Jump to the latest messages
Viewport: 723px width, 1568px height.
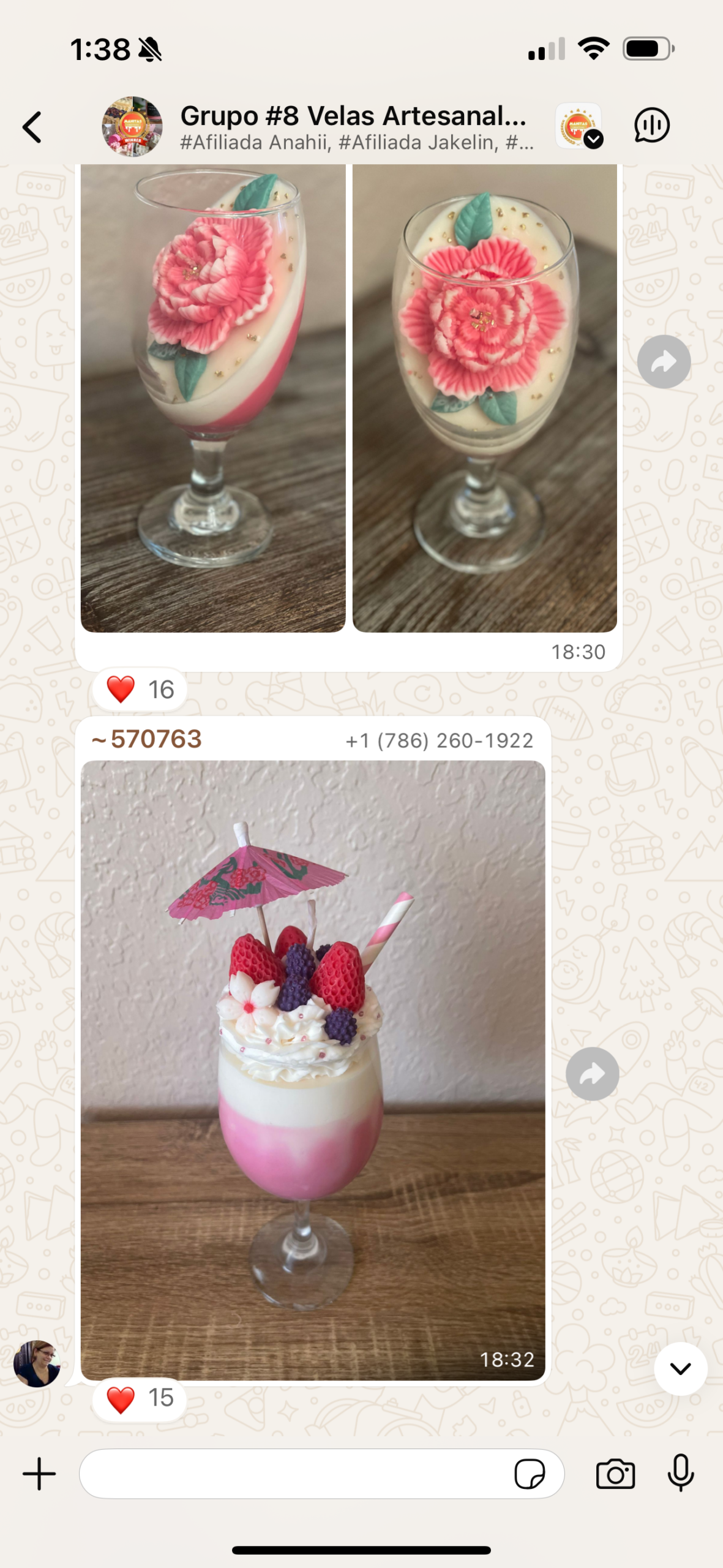pos(680,1368)
